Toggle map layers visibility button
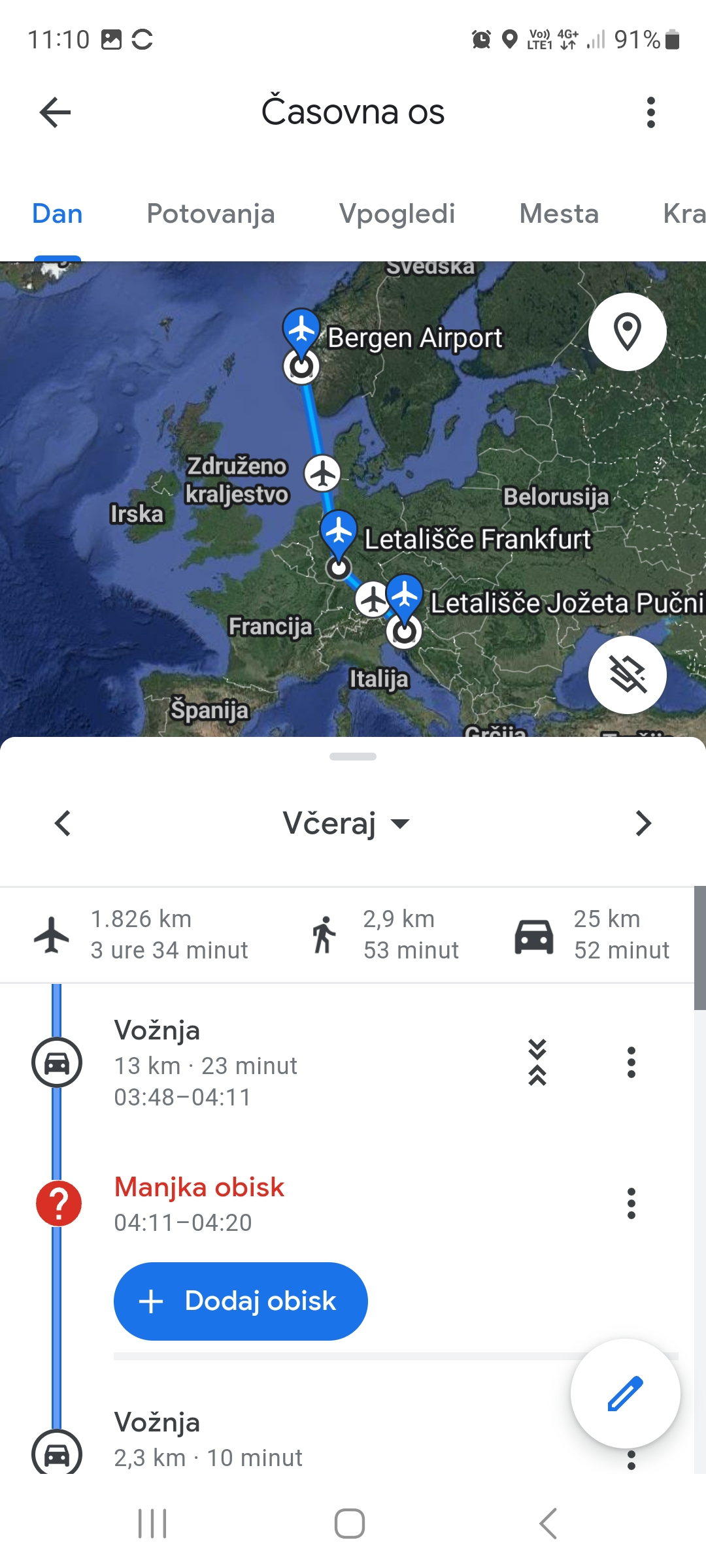The width and height of the screenshot is (706, 1568). (x=627, y=674)
